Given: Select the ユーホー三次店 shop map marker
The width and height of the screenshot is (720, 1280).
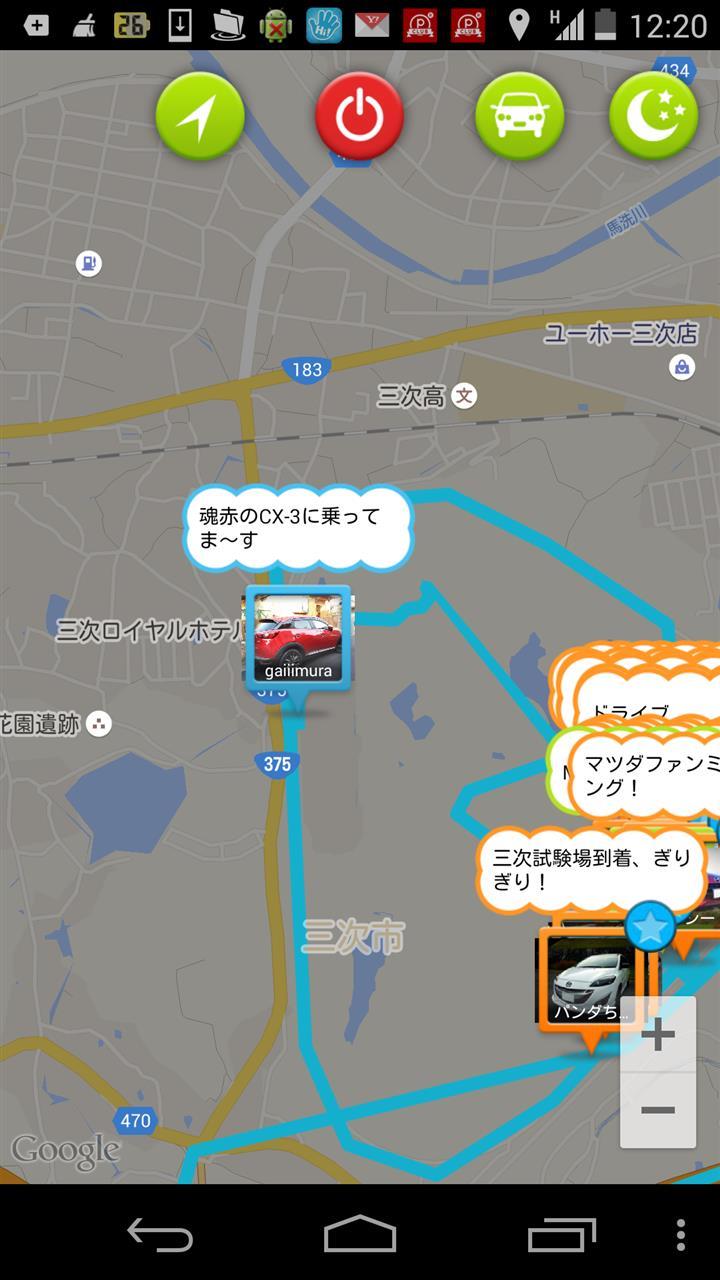Looking at the screenshot, I should point(682,367).
